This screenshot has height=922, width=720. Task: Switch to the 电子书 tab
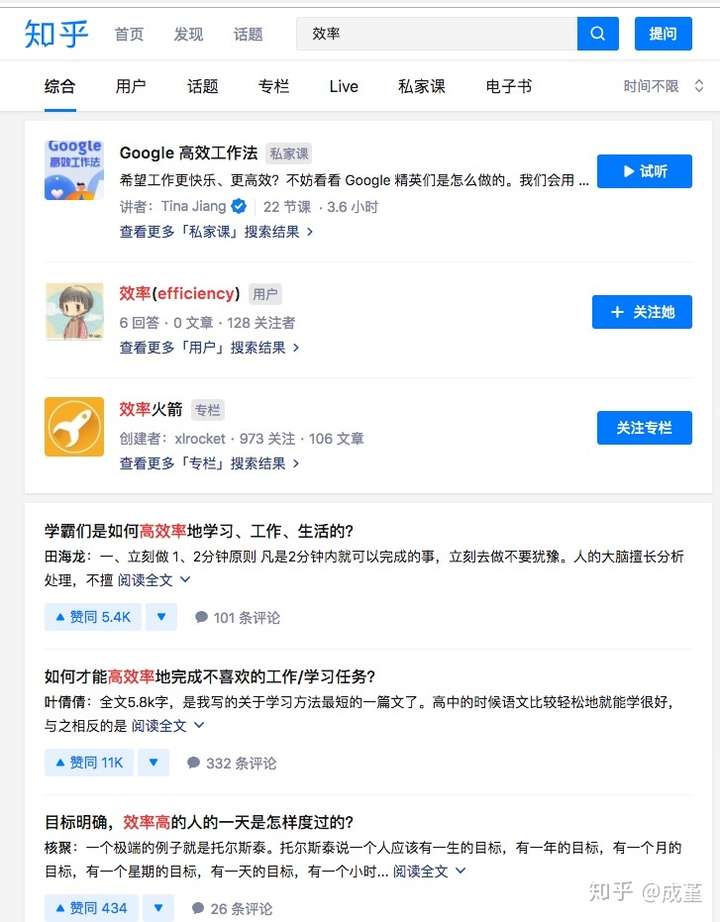pos(508,86)
